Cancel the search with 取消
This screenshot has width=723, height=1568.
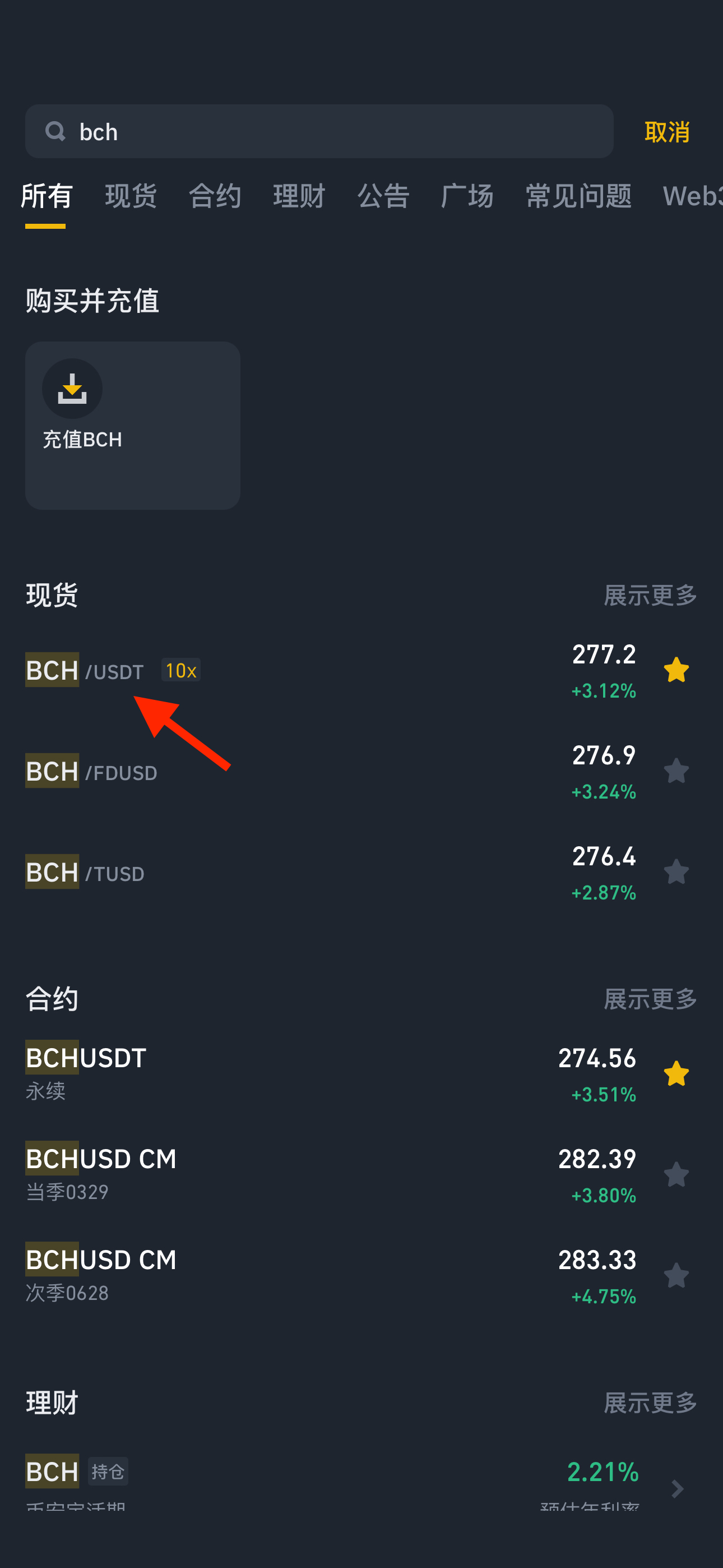667,132
